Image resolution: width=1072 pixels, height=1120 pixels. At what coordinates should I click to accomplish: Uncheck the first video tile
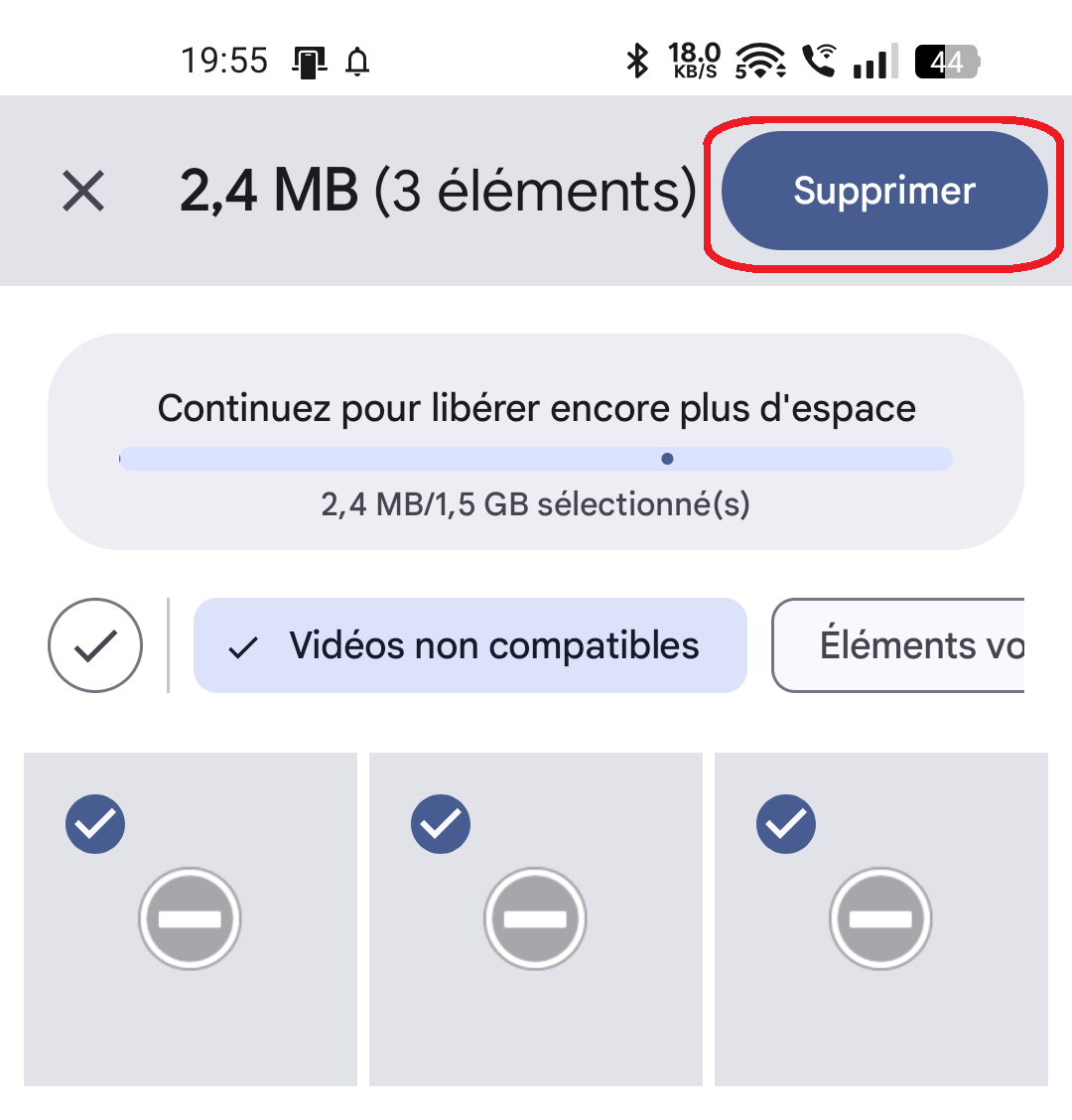pyautogui.click(x=95, y=823)
